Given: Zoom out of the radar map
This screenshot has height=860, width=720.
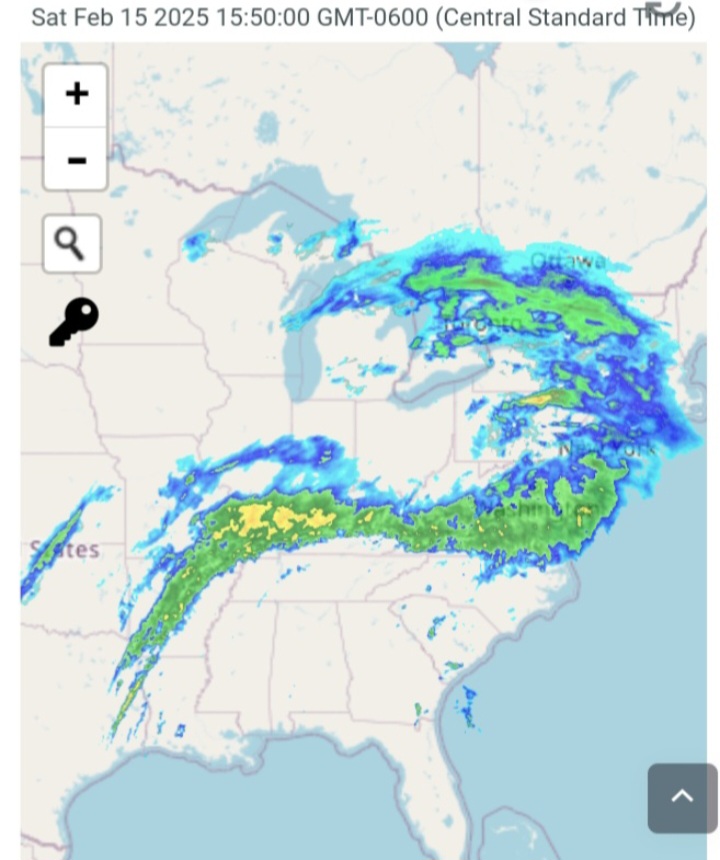Looking at the screenshot, I should coord(76,159).
